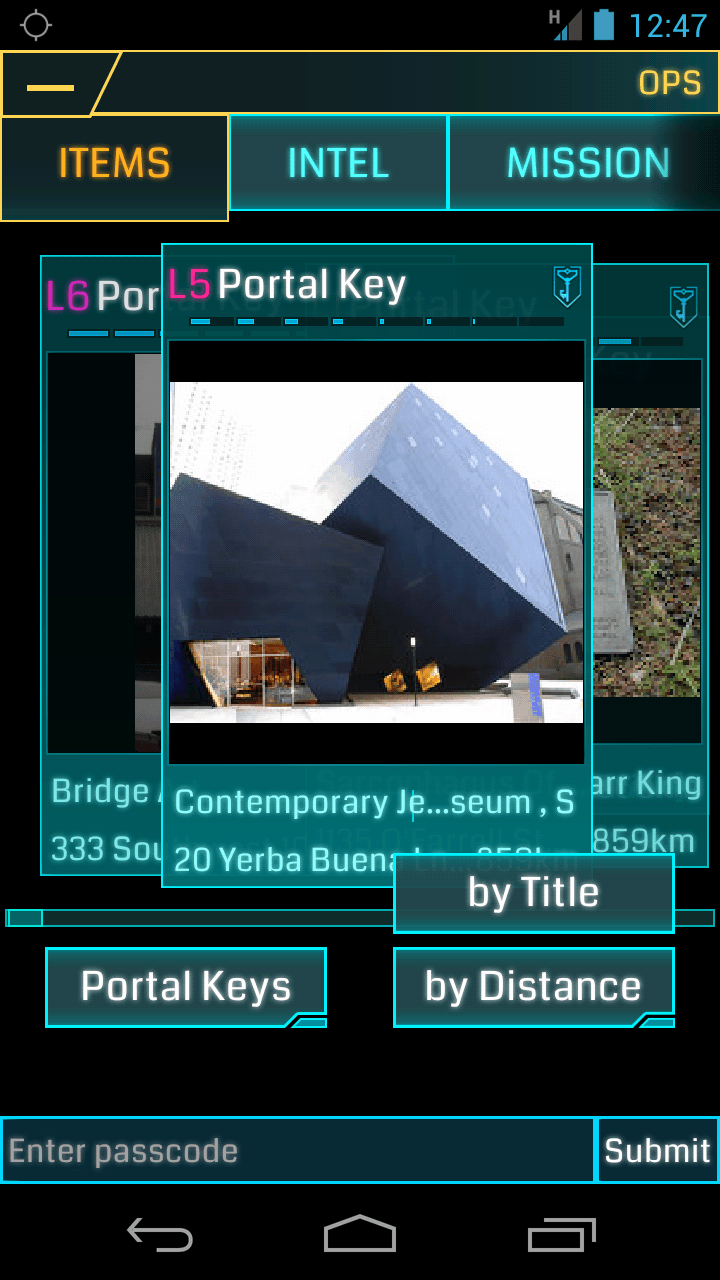Open the MISSION tab
720x1280 pixels.
[587, 163]
